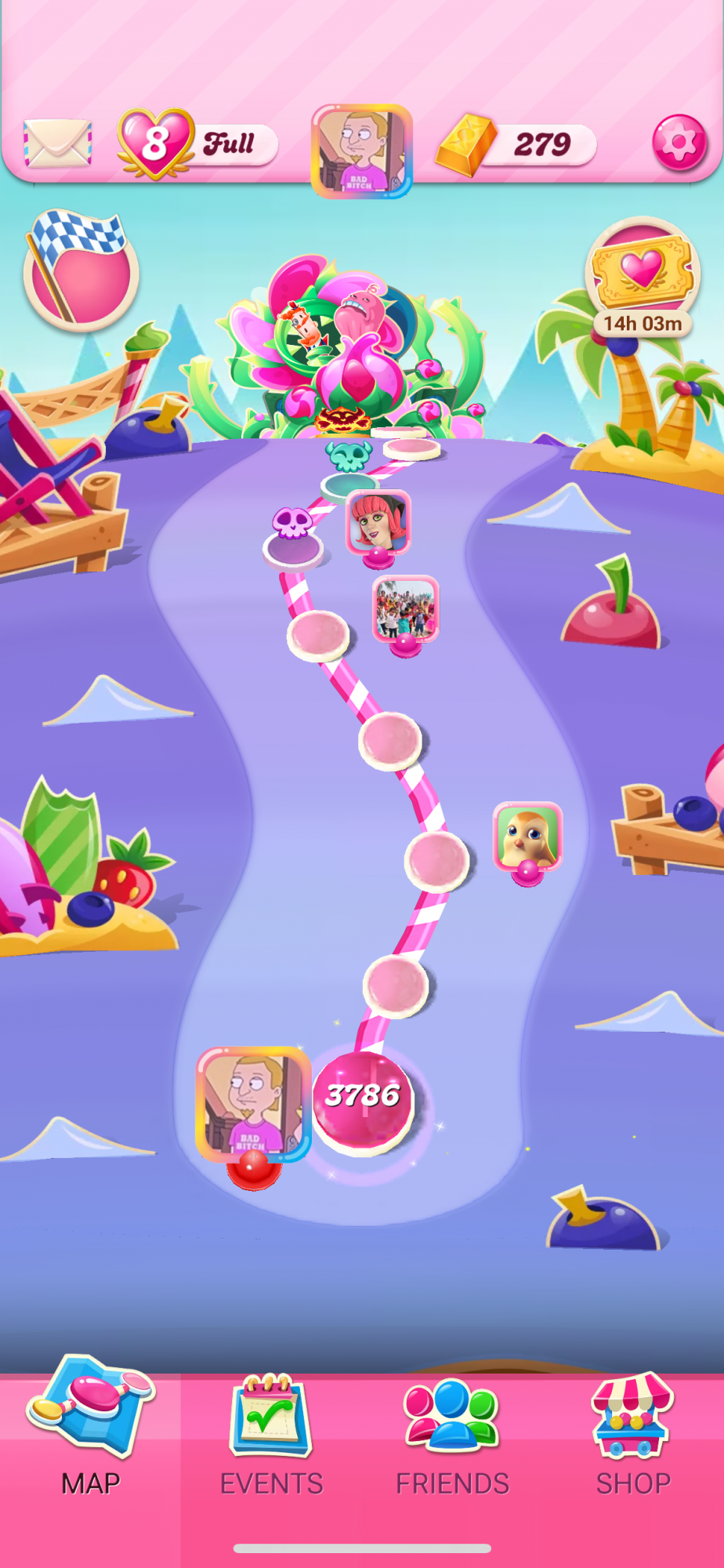Open the pink settings gear

pos(679,143)
